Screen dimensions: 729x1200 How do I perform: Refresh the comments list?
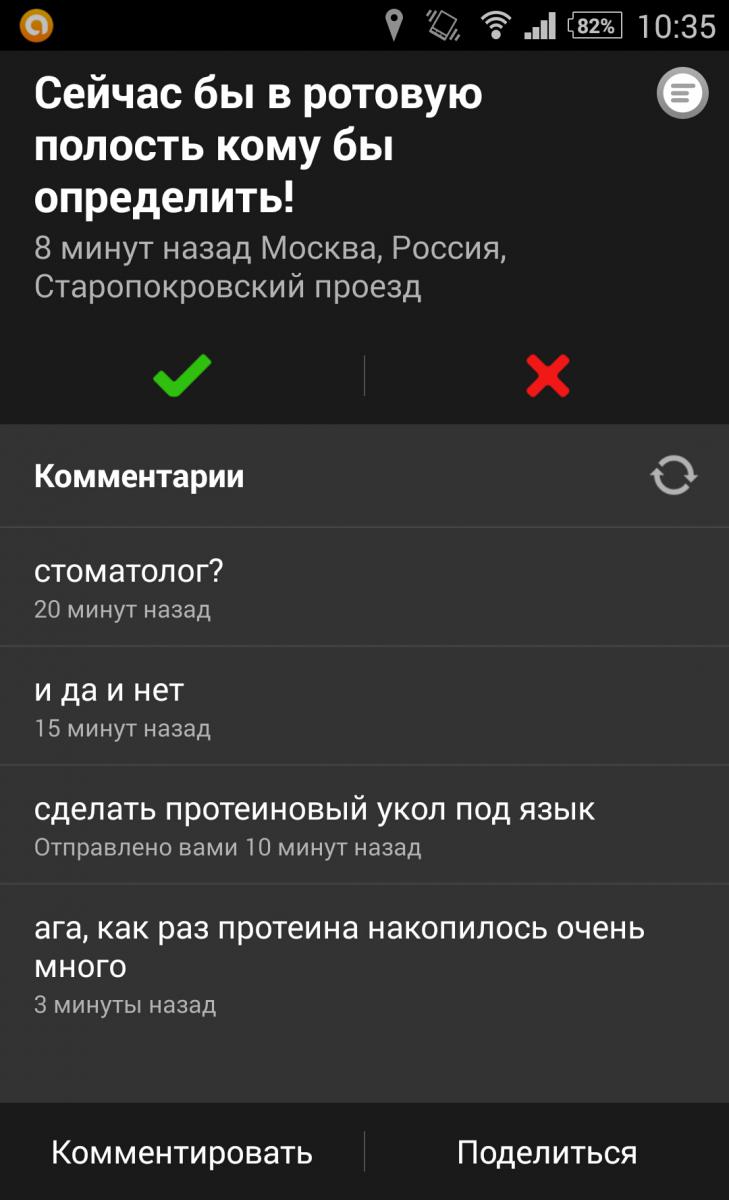pos(673,475)
